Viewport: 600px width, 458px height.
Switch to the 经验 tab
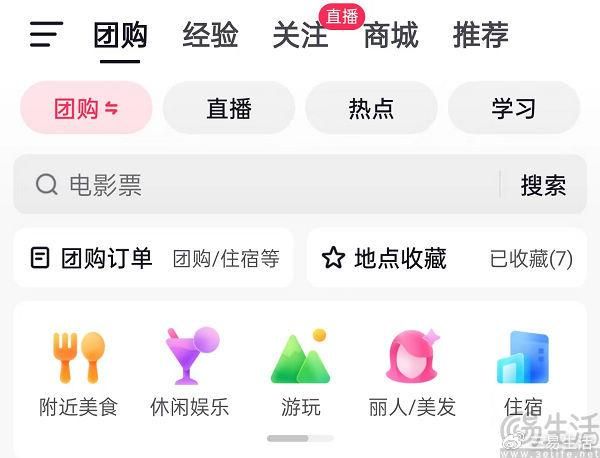[x=210, y=36]
